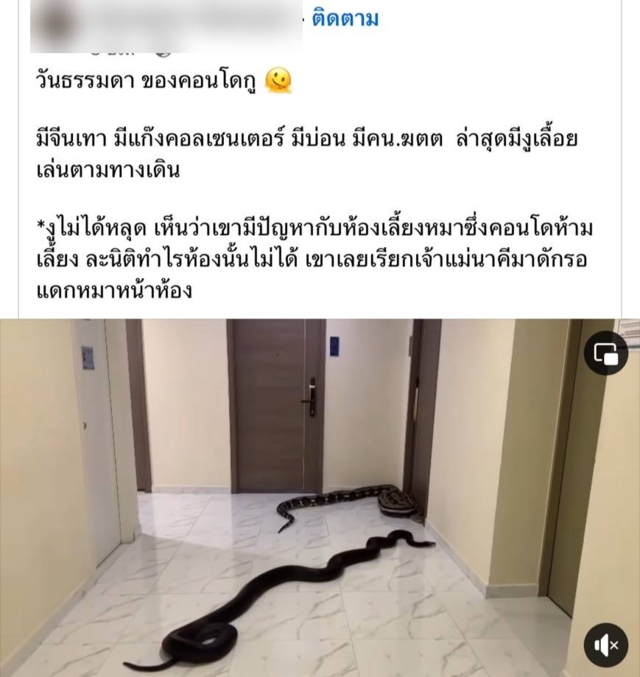Viewport: 640px width, 677px height.
Task: Switch video to picture-in-picture mode
Action: tap(606, 353)
